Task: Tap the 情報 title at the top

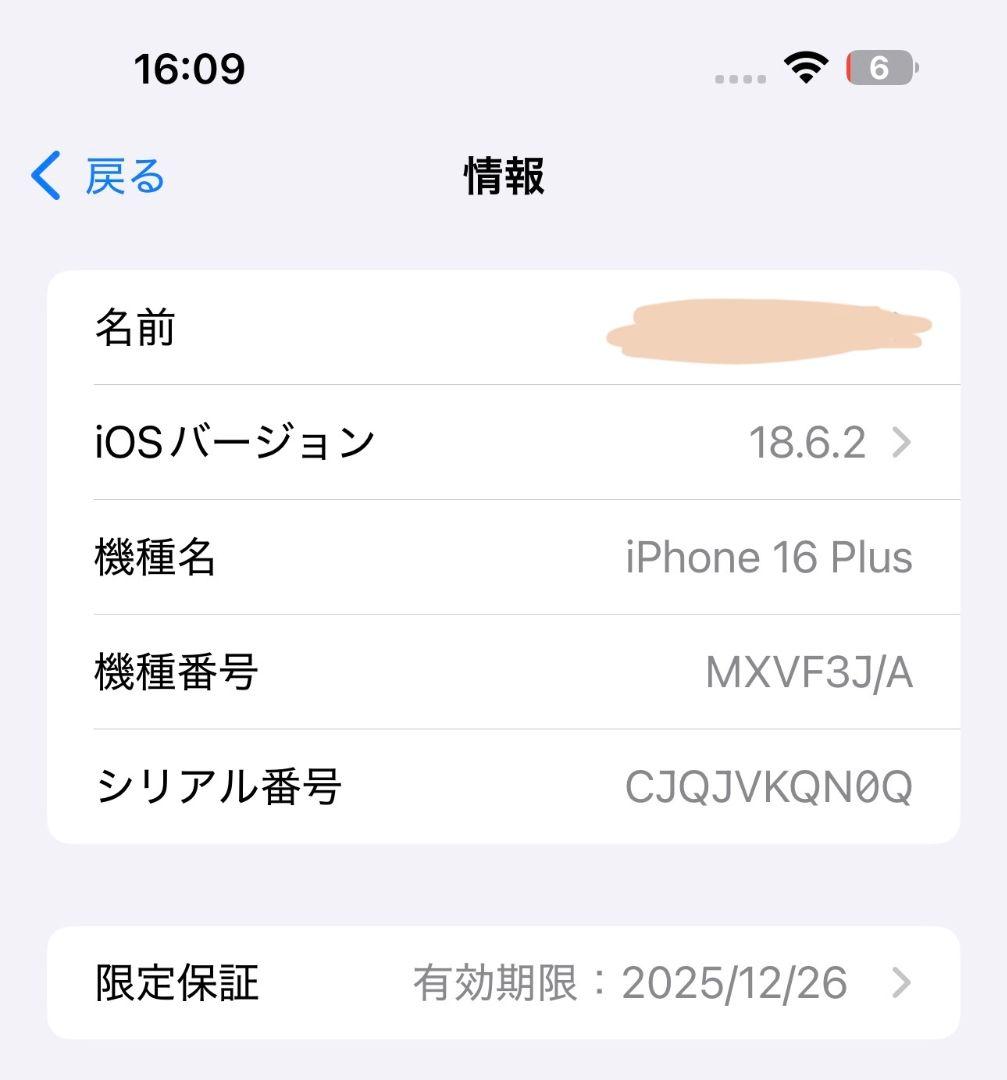Action: click(x=503, y=176)
